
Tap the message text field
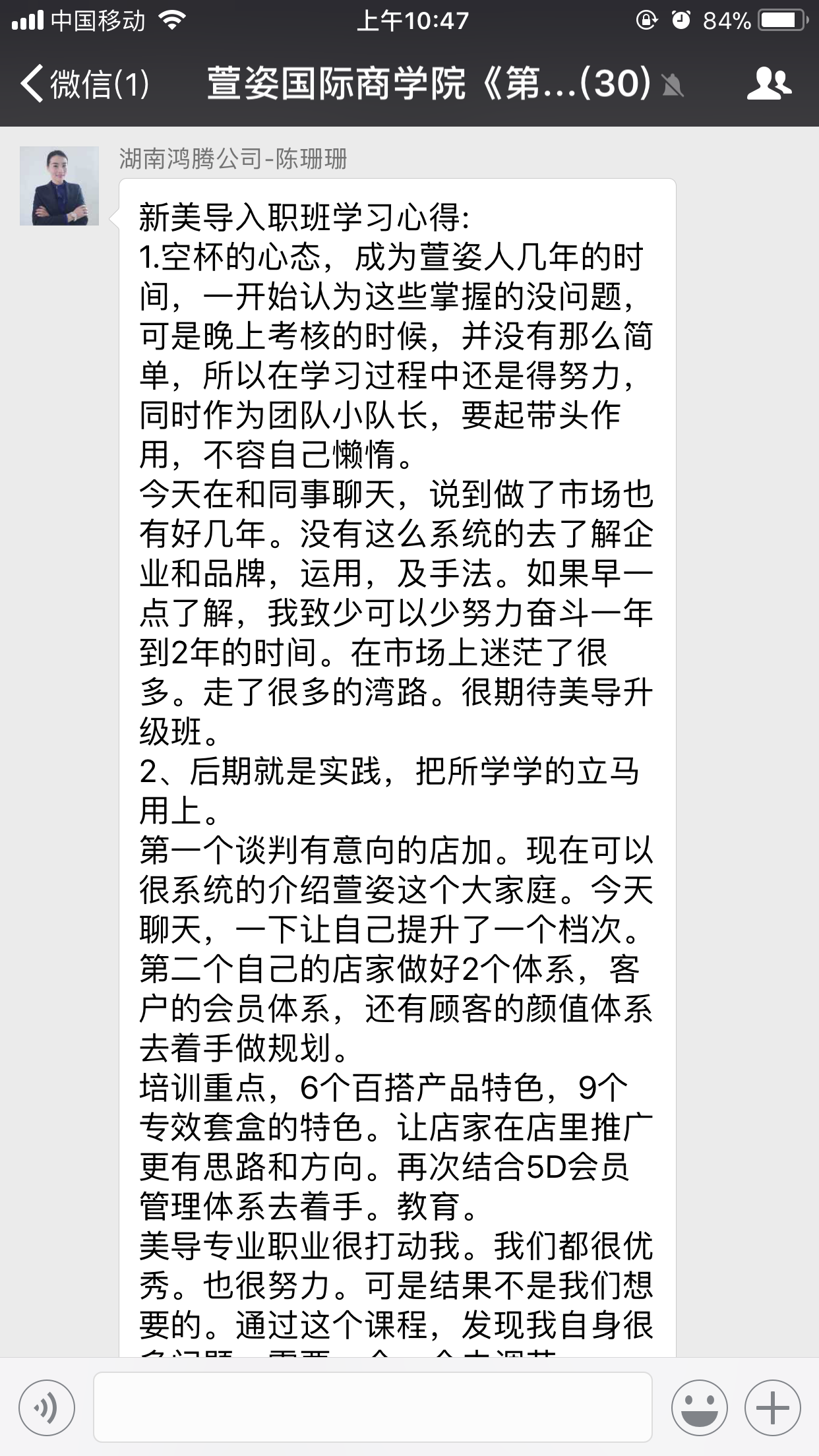[x=373, y=1407]
